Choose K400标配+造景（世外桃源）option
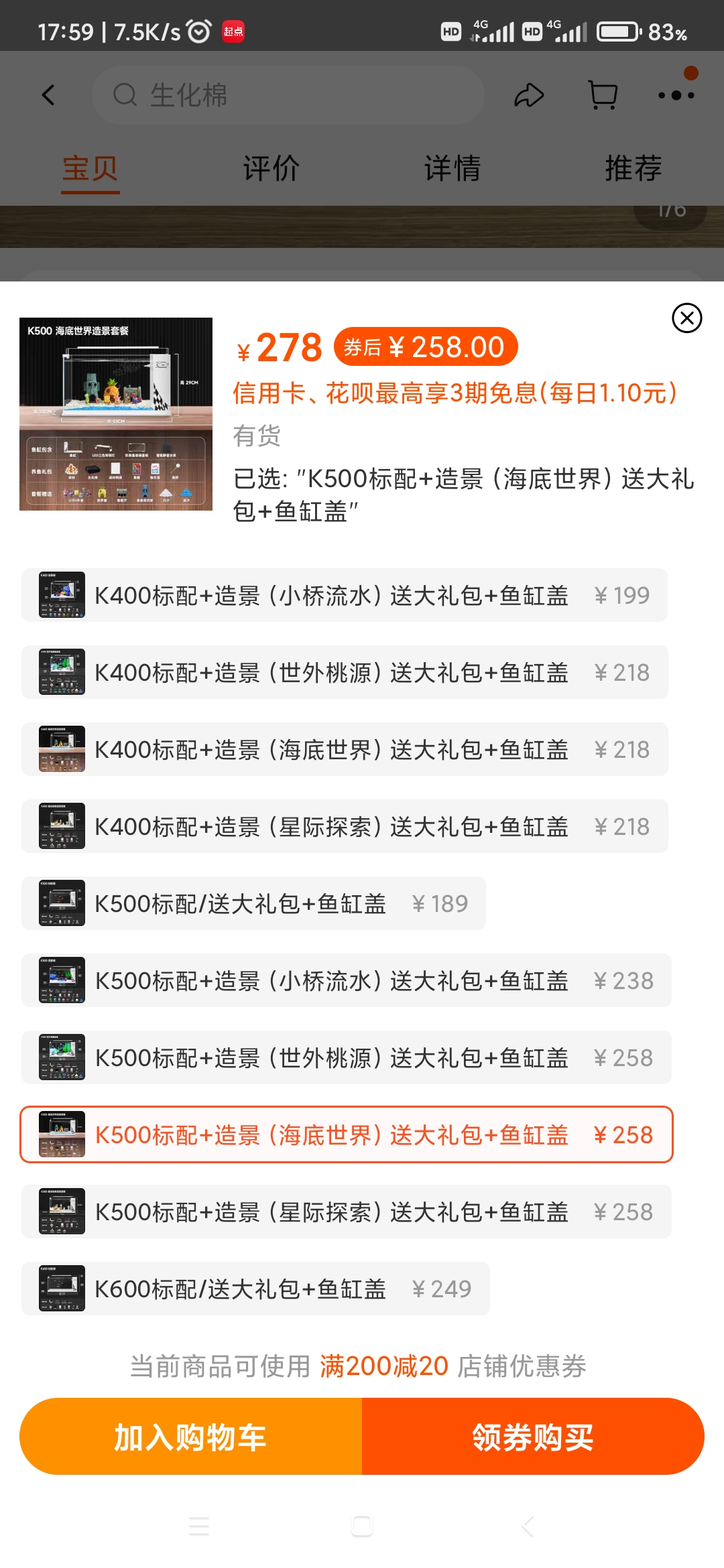The width and height of the screenshot is (724, 1568). pyautogui.click(x=344, y=672)
